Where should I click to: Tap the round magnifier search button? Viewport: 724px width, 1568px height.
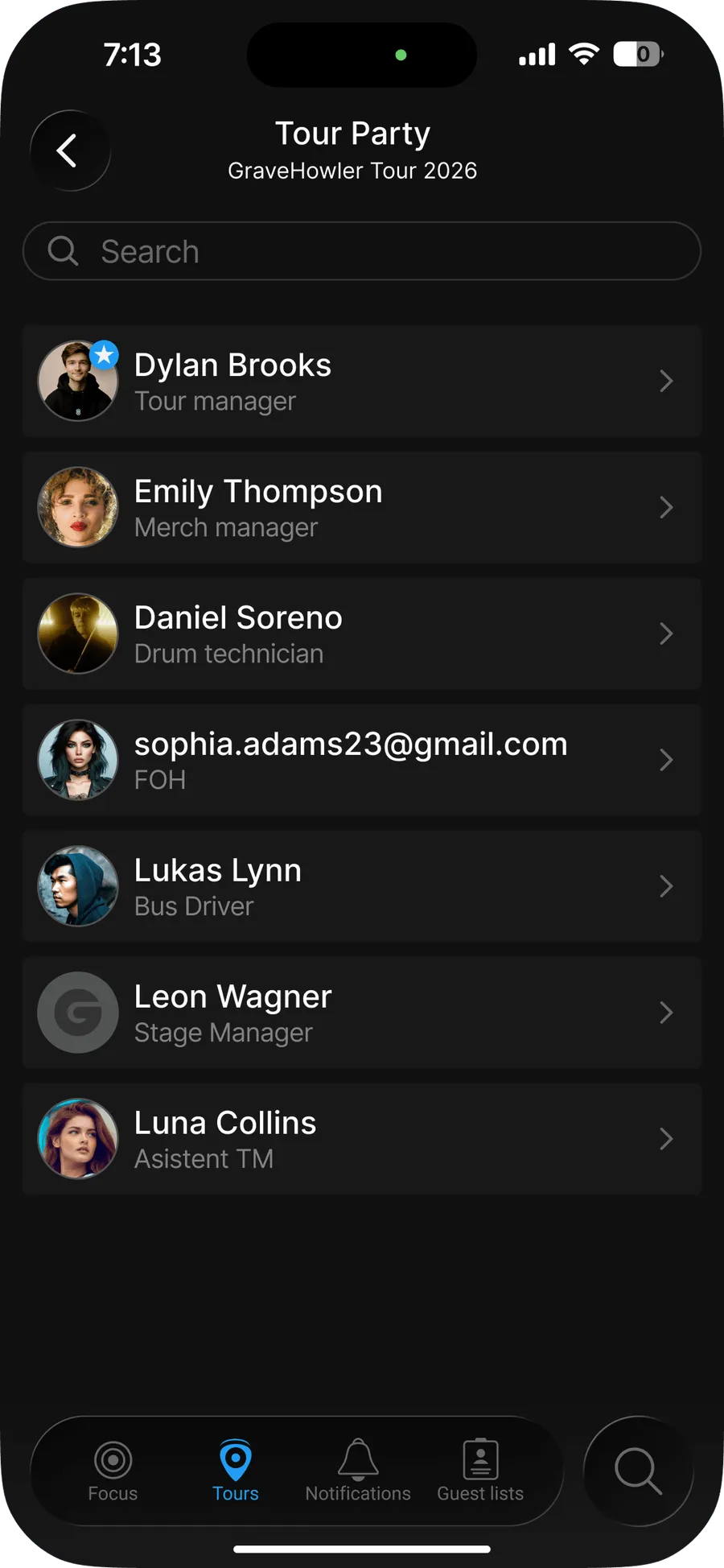click(x=638, y=1471)
